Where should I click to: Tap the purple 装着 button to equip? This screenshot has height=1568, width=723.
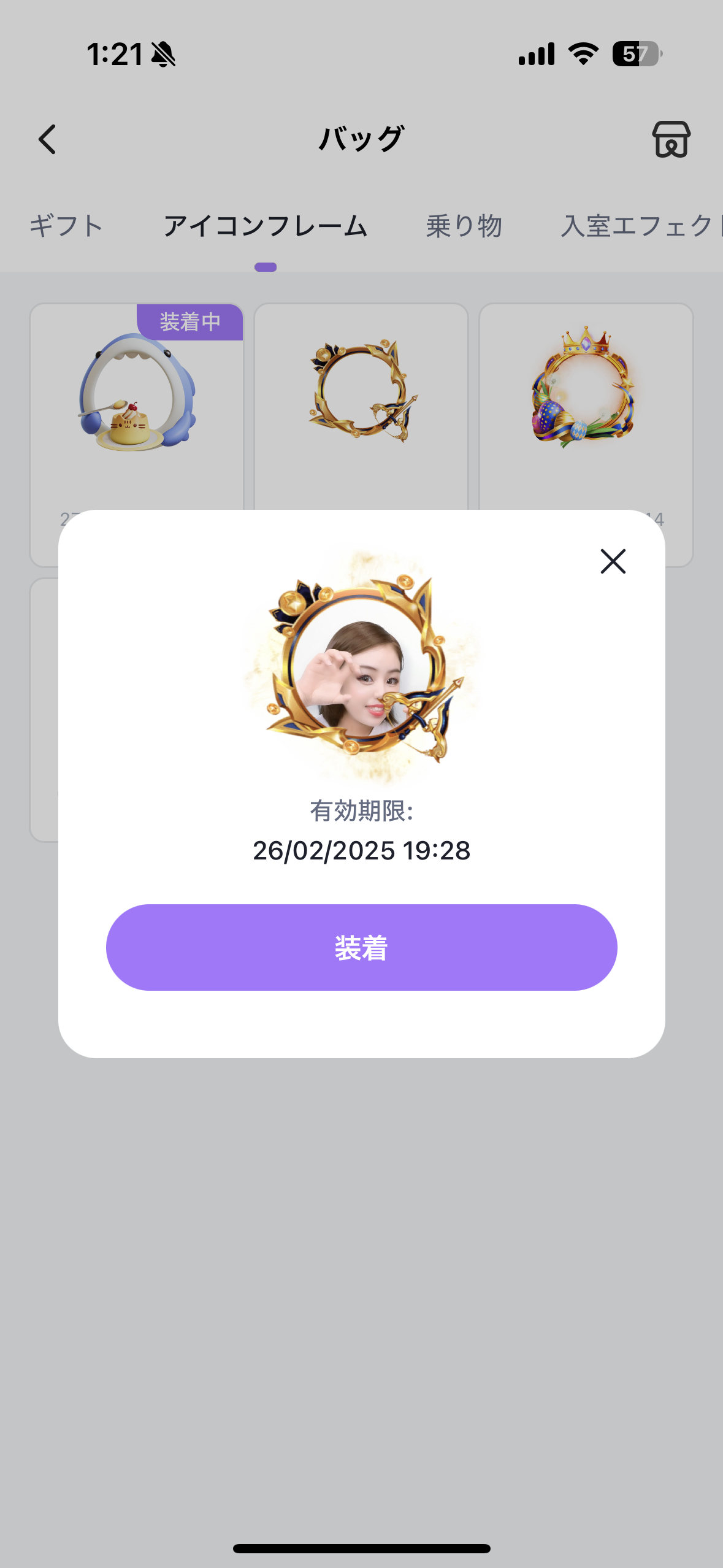(361, 947)
